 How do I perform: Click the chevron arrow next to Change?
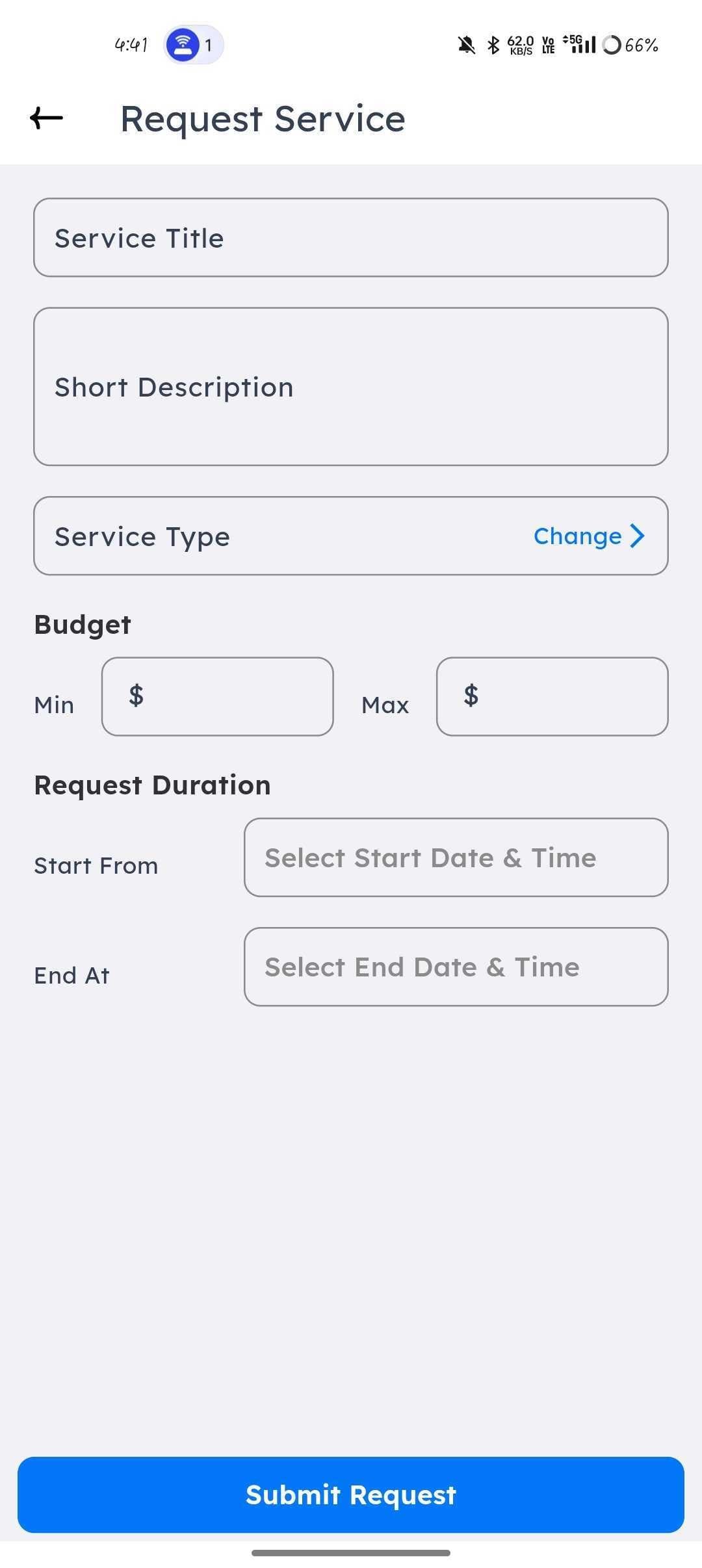point(638,536)
